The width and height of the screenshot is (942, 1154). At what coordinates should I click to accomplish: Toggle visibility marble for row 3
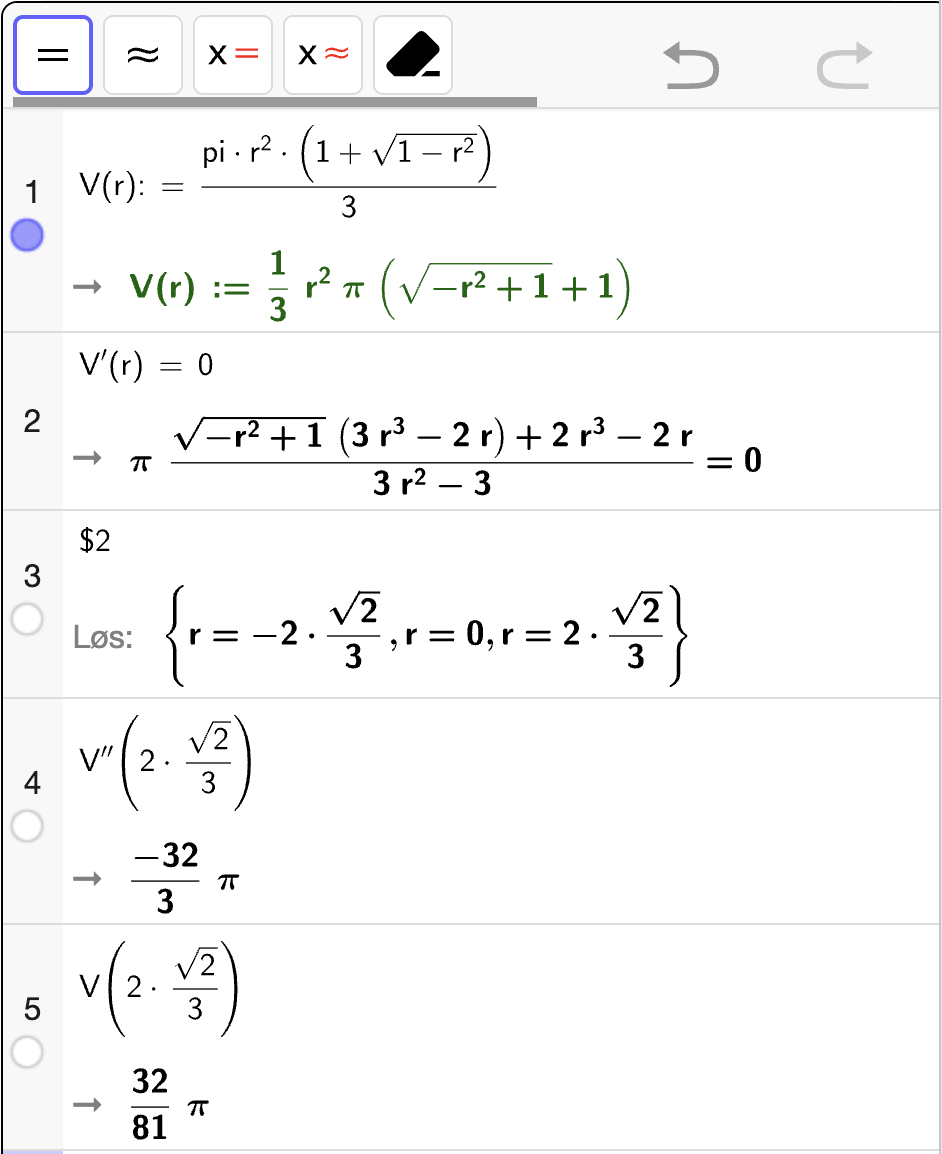pyautogui.click(x=27, y=620)
